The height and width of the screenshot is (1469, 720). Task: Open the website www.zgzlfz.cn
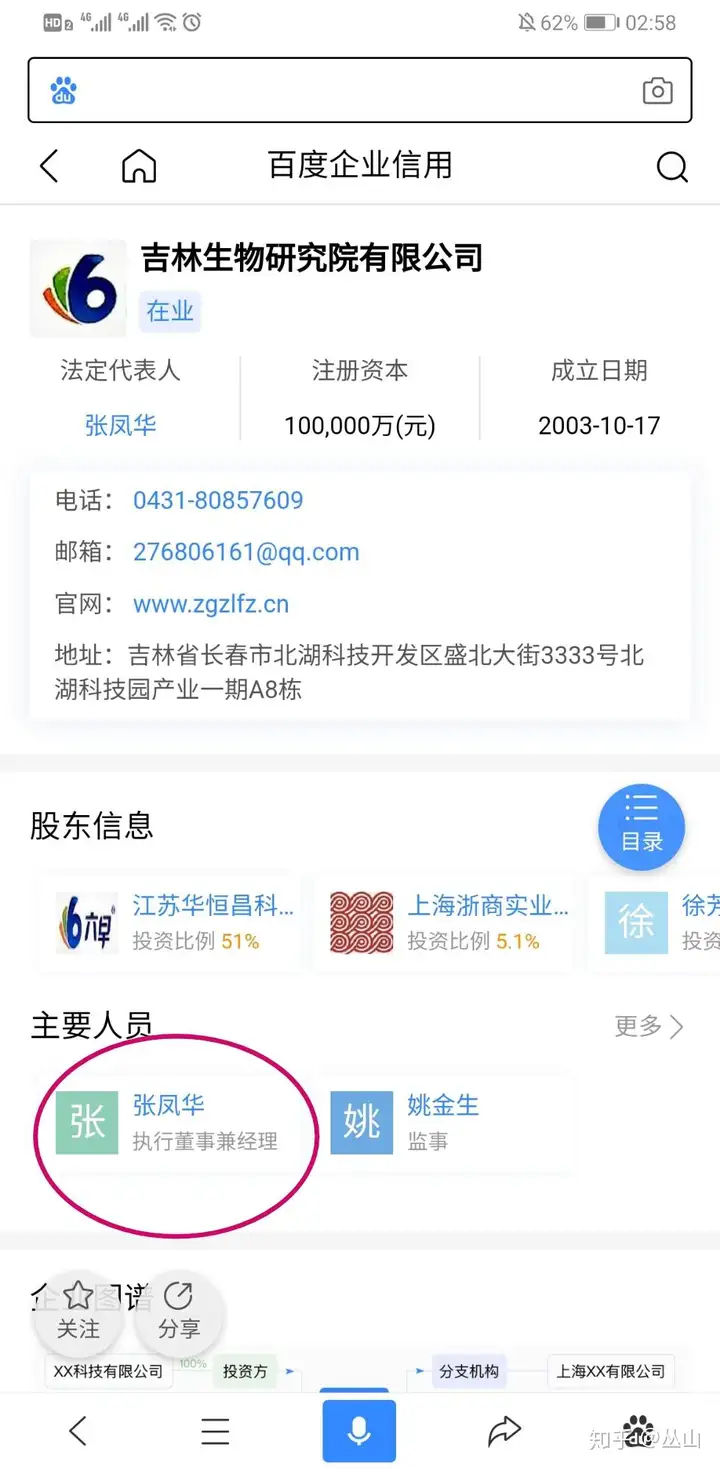tap(211, 604)
